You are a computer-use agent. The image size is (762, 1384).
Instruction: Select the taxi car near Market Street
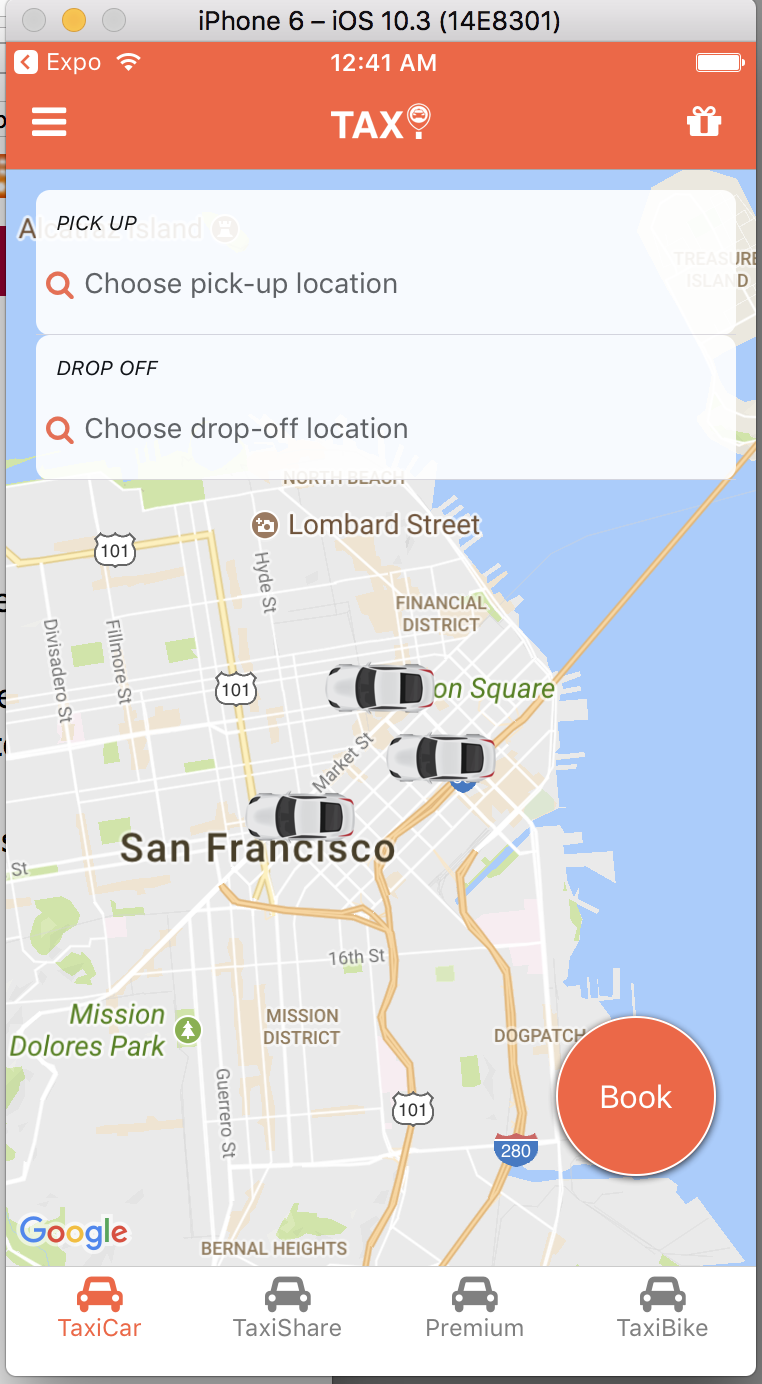pyautogui.click(x=442, y=759)
